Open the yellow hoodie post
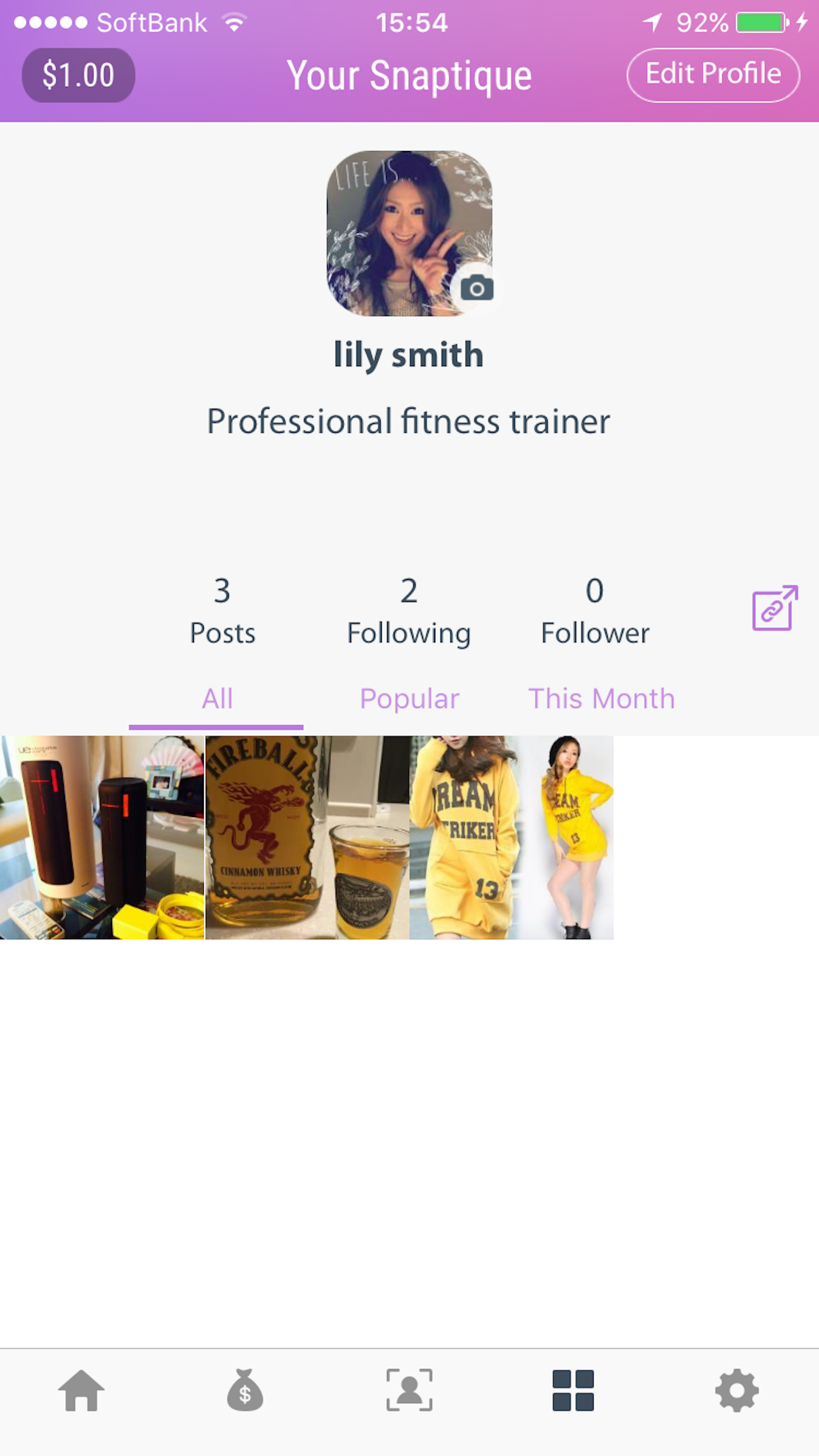This screenshot has height=1456, width=819. tap(512, 837)
